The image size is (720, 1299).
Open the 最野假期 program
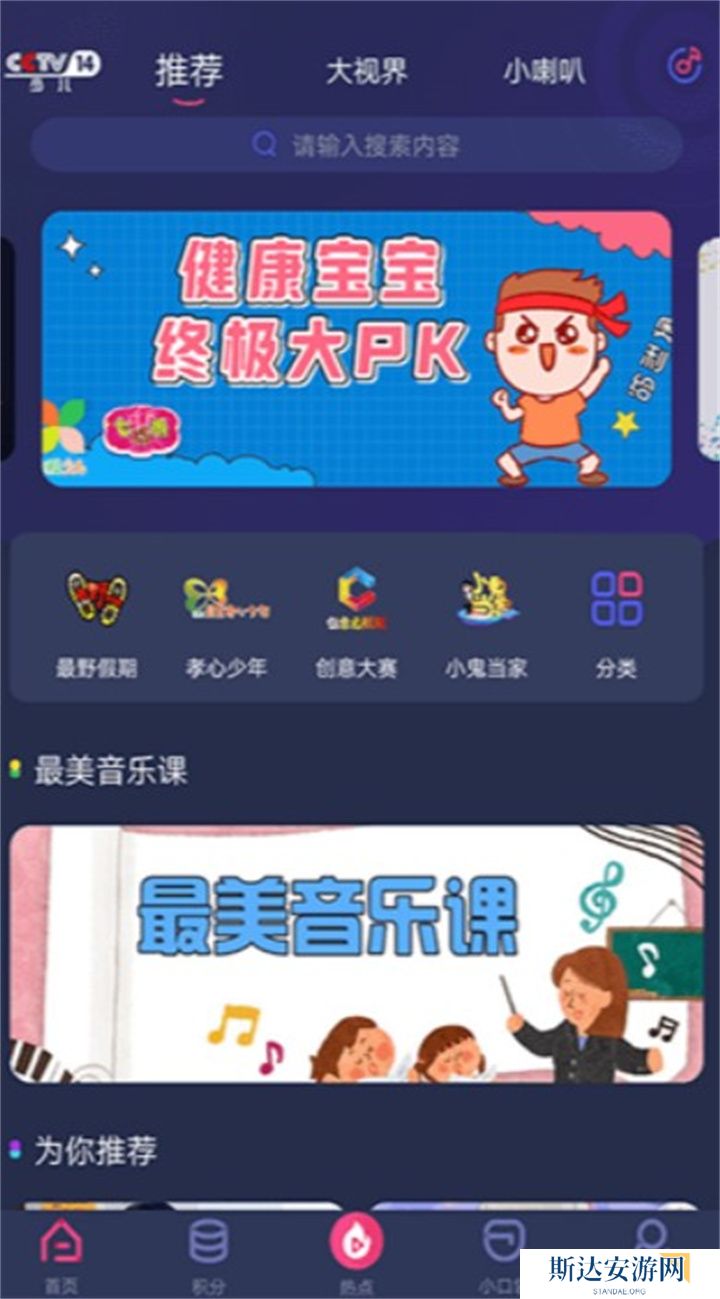97,620
